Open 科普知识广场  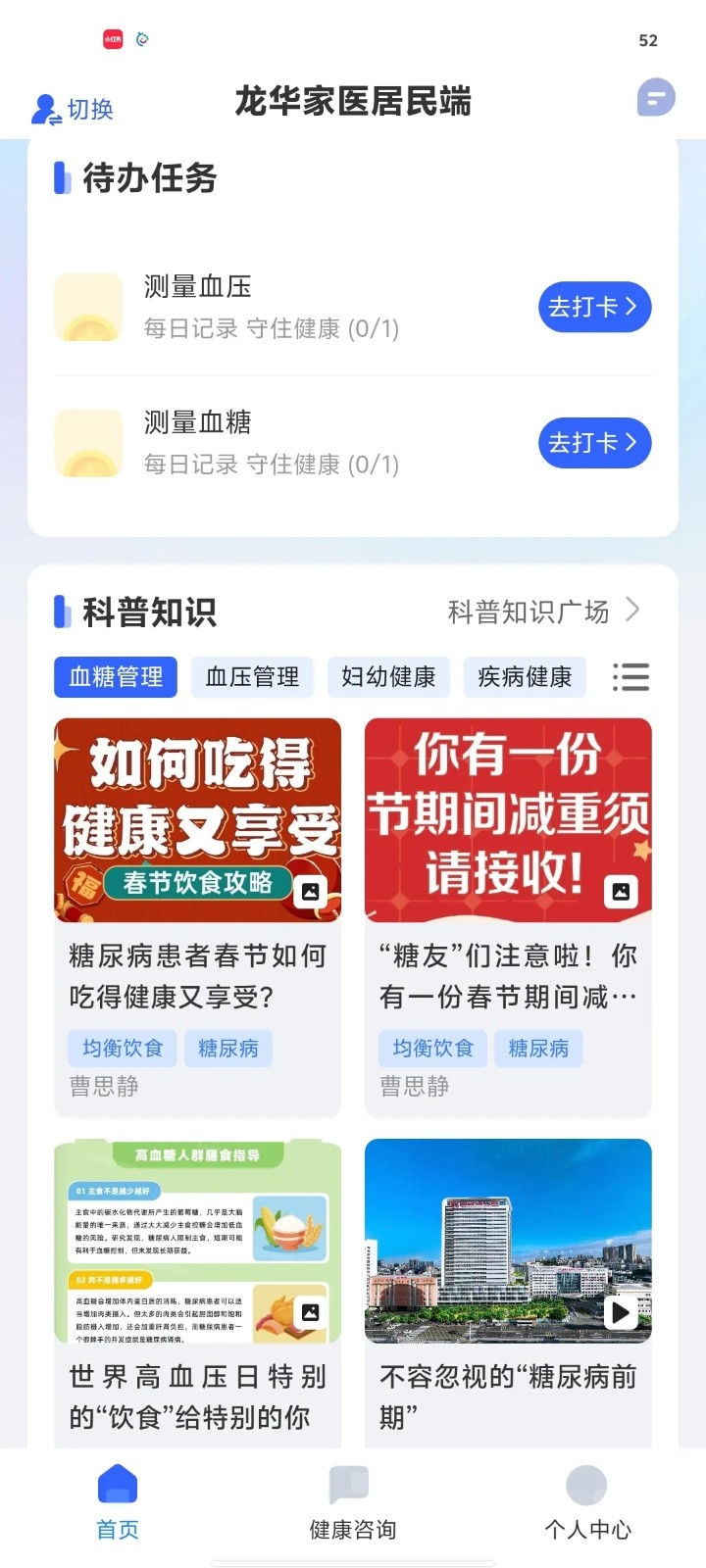[x=543, y=612]
